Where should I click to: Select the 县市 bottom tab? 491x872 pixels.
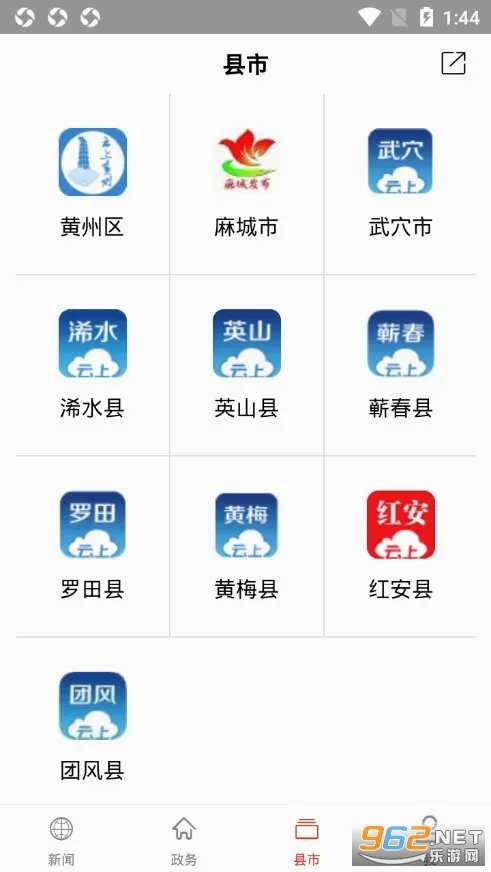(x=306, y=841)
